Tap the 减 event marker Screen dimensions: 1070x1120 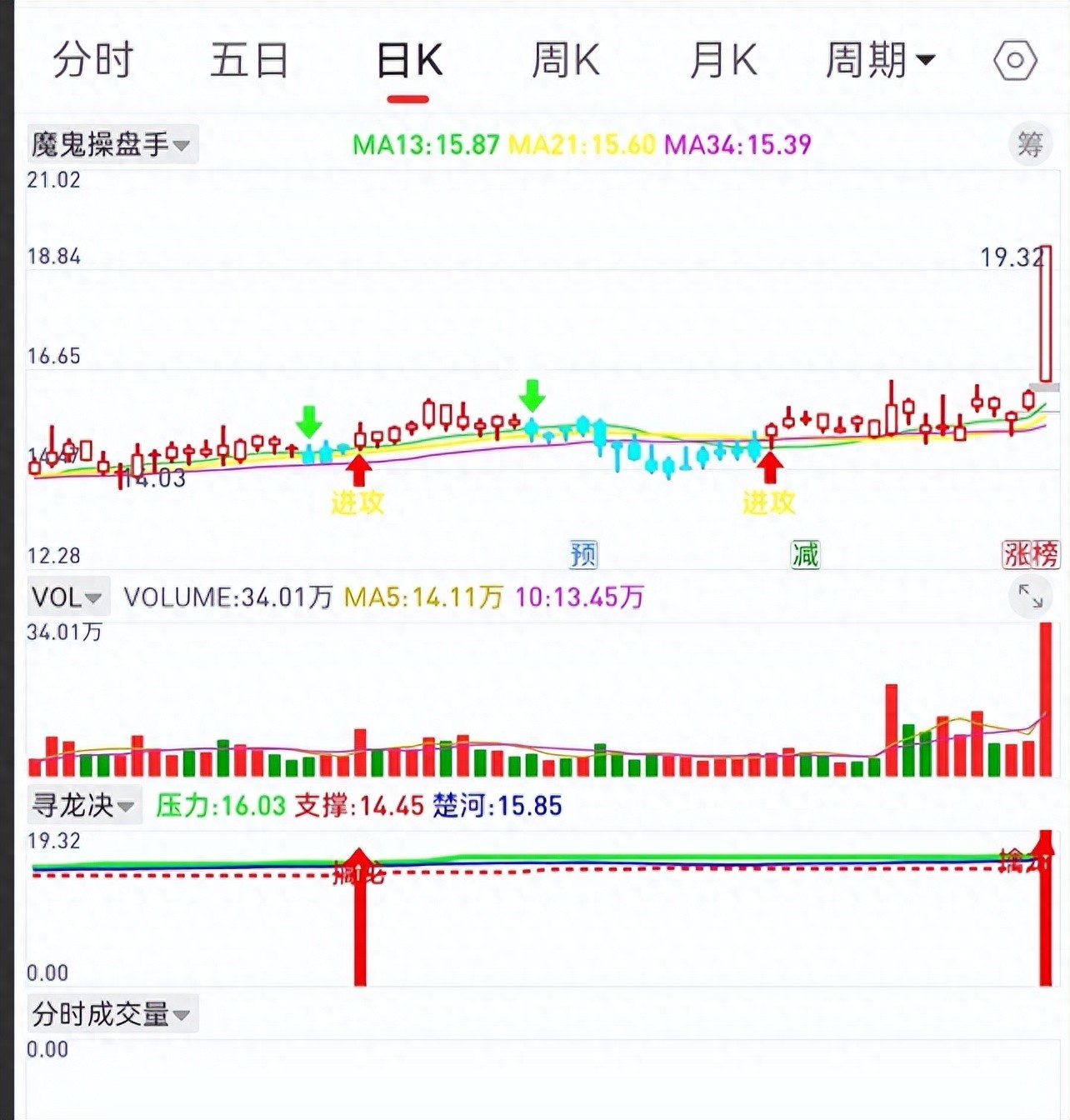tap(805, 554)
